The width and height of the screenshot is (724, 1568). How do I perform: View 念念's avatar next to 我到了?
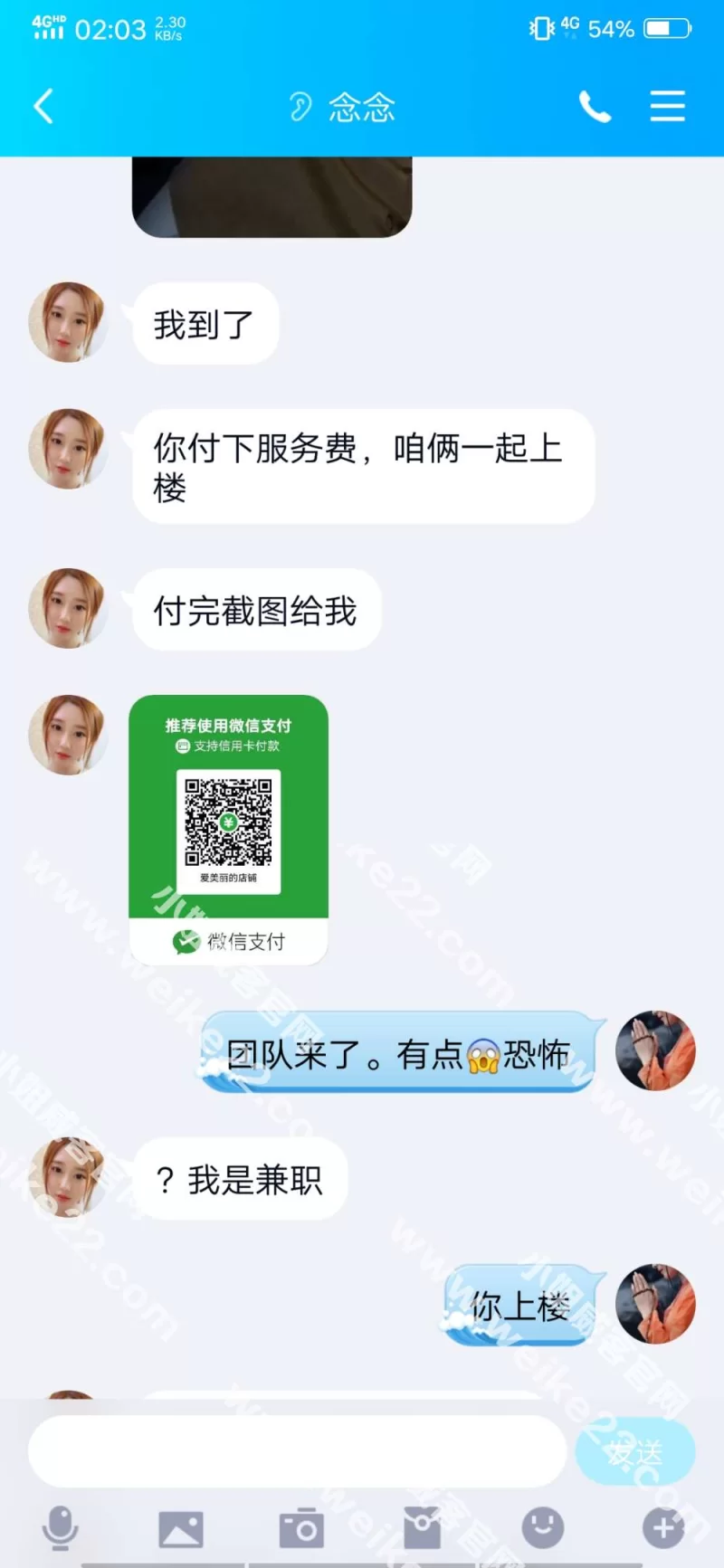[x=68, y=323]
